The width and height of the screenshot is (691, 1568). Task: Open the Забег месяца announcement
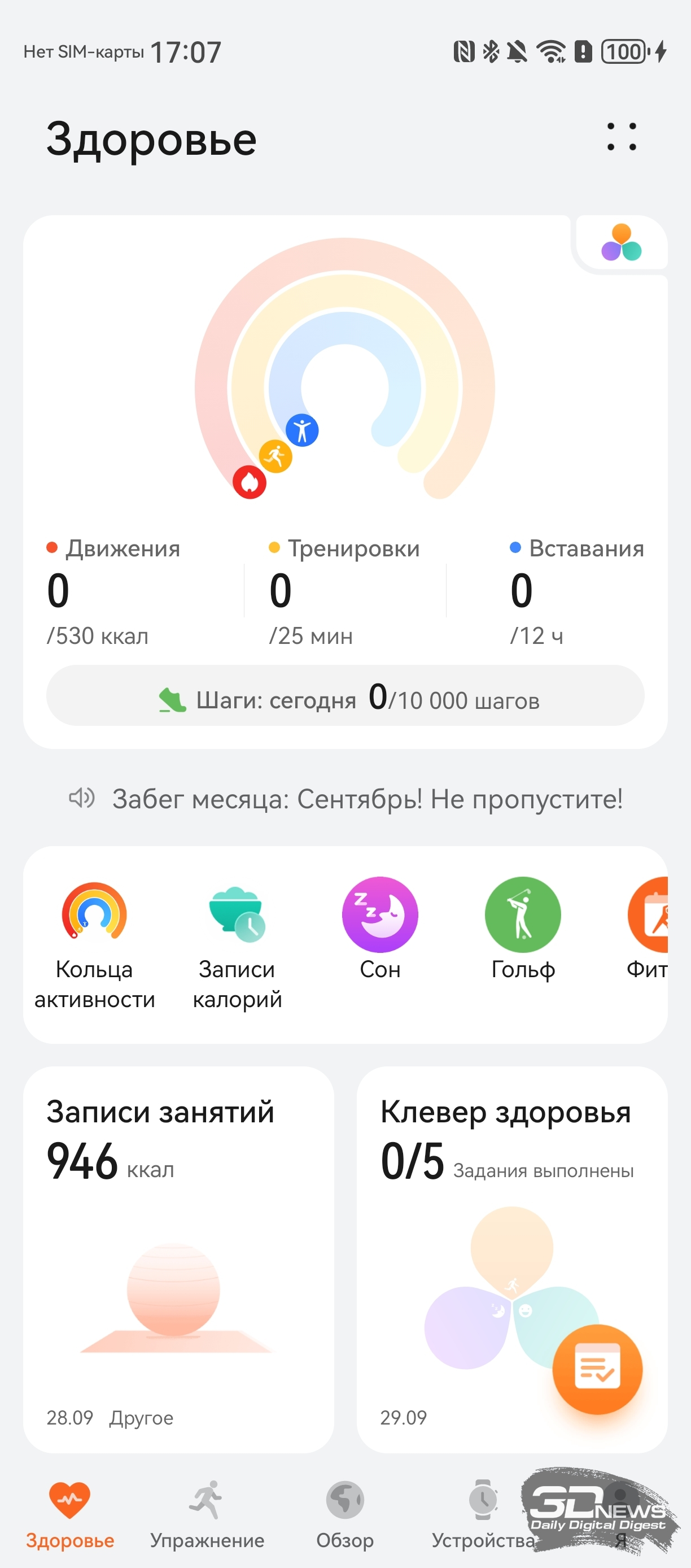coord(345,799)
